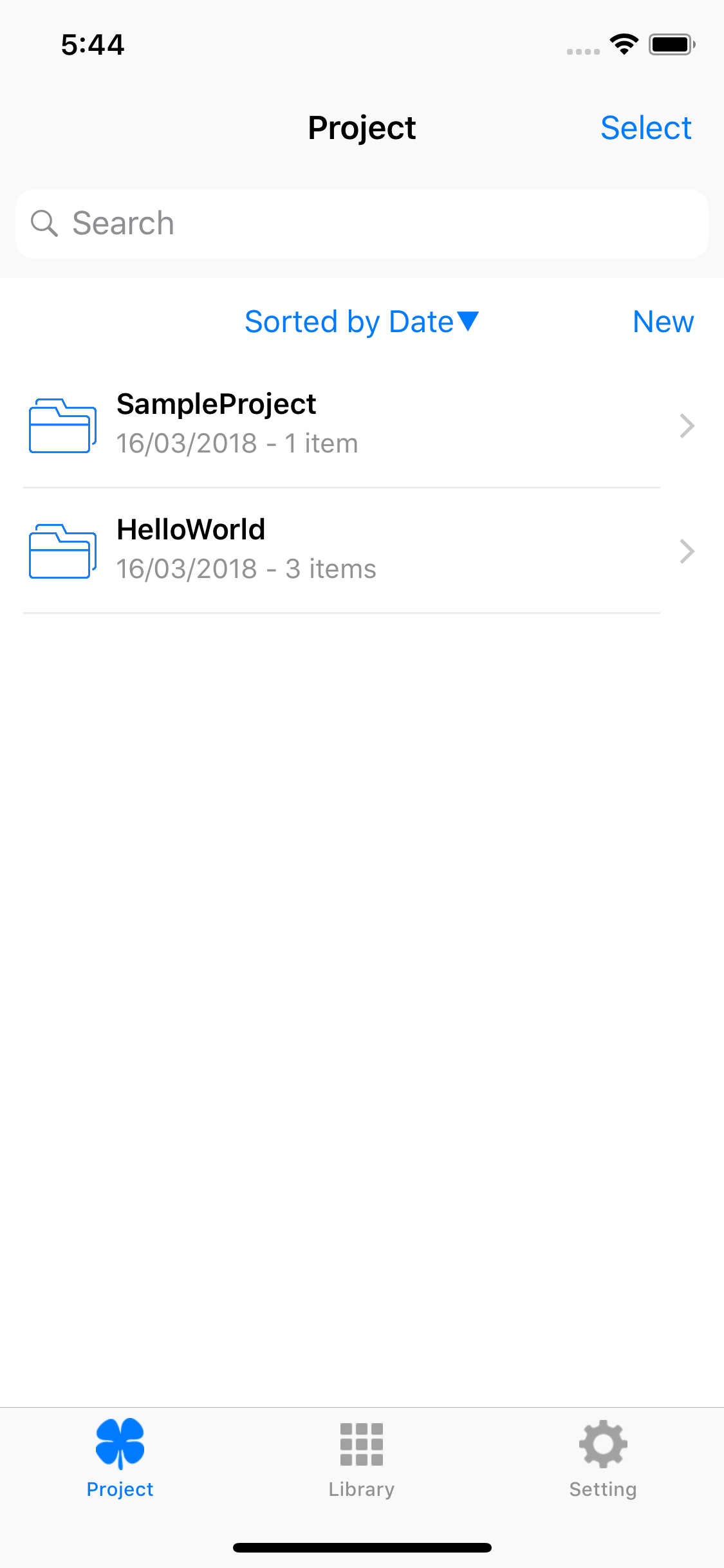Image resolution: width=724 pixels, height=1568 pixels.
Task: Switch to the Library tab
Action: (362, 1459)
